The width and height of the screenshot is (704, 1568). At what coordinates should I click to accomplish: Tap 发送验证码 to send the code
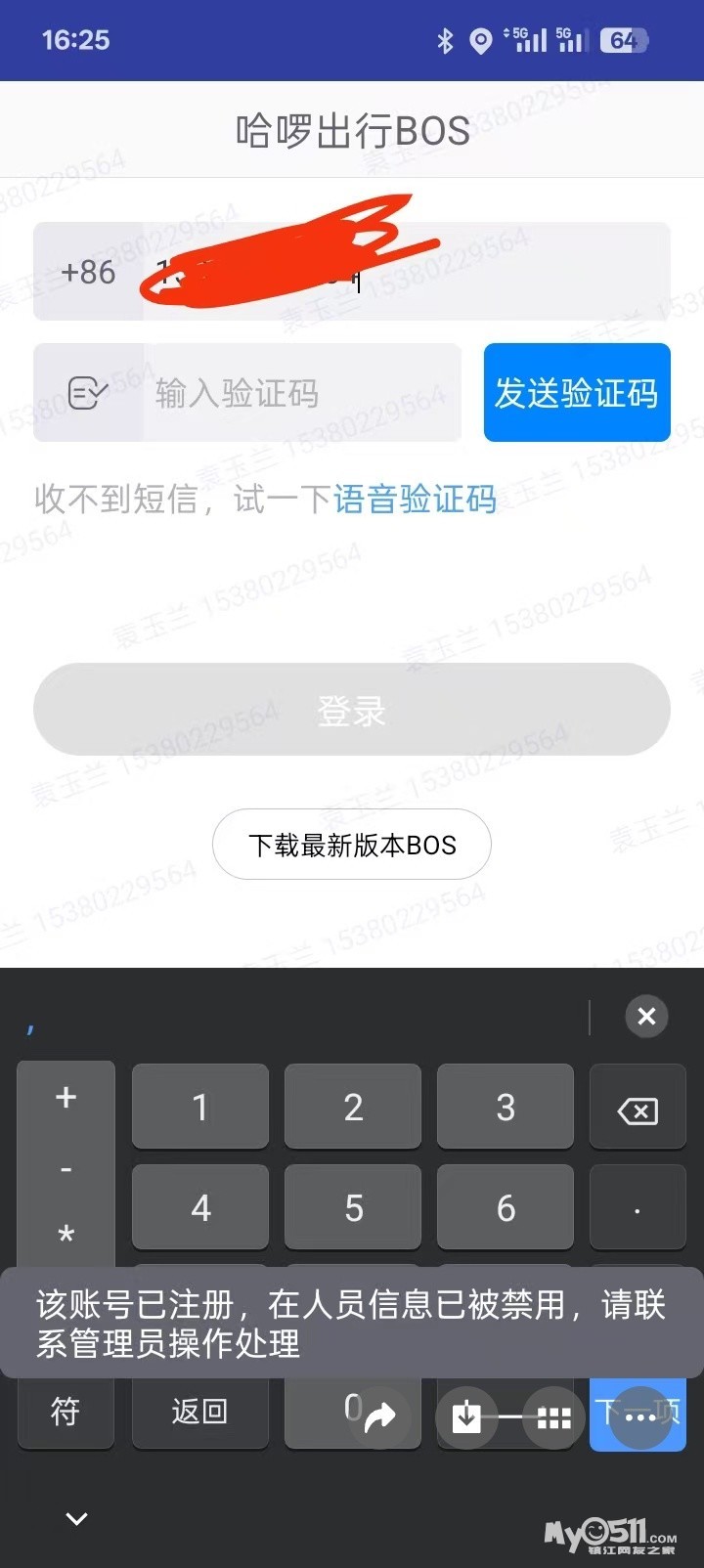click(577, 393)
